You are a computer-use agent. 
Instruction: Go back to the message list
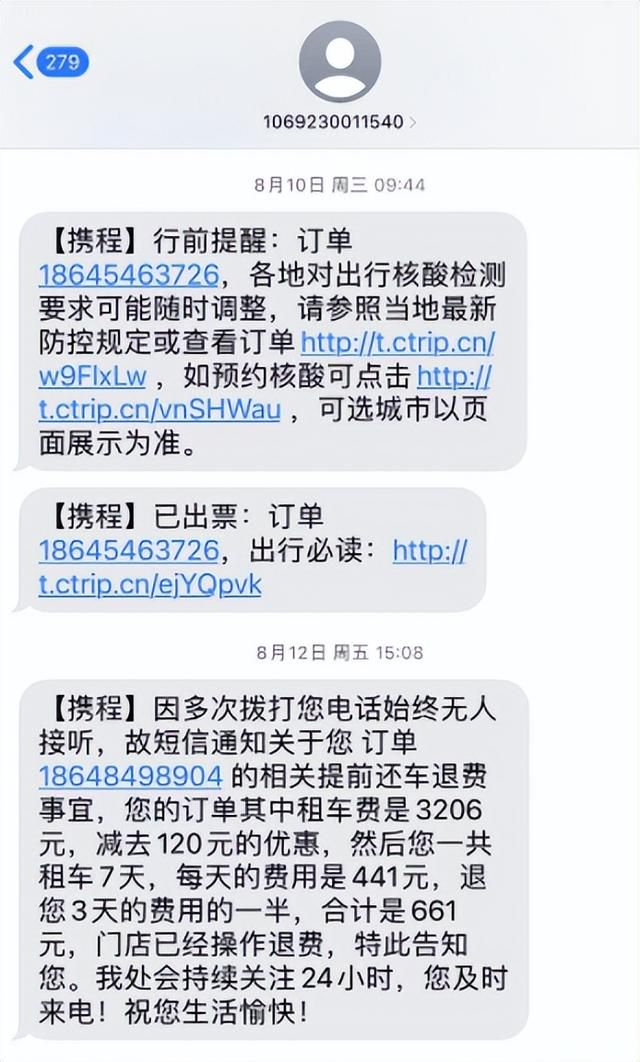51,62
